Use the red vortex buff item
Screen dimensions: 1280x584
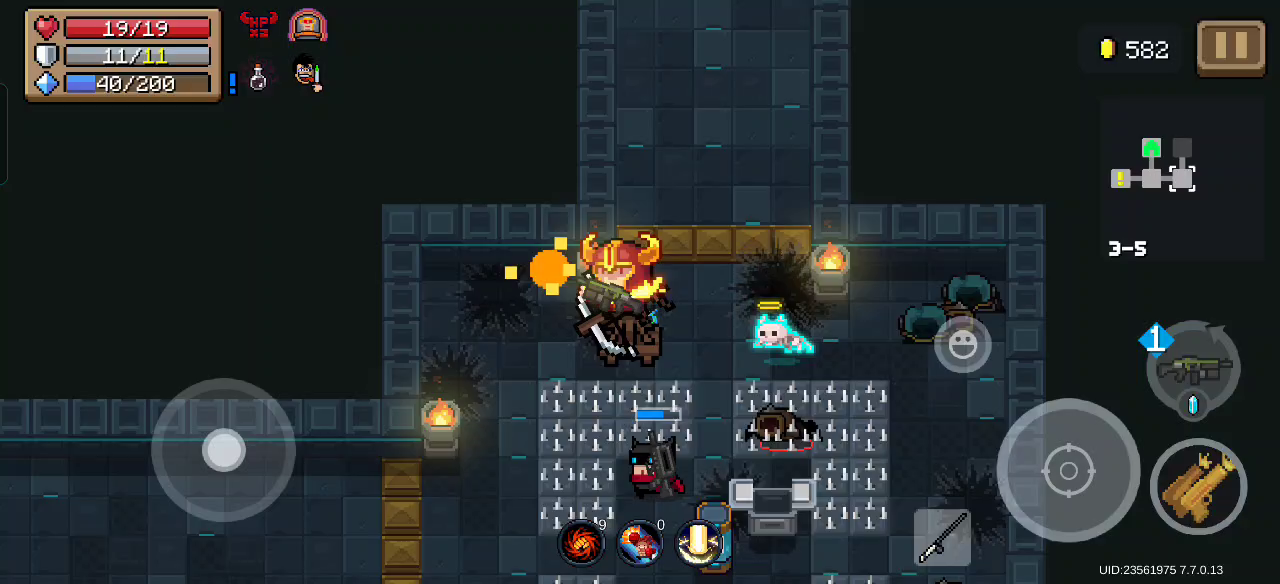coord(581,543)
